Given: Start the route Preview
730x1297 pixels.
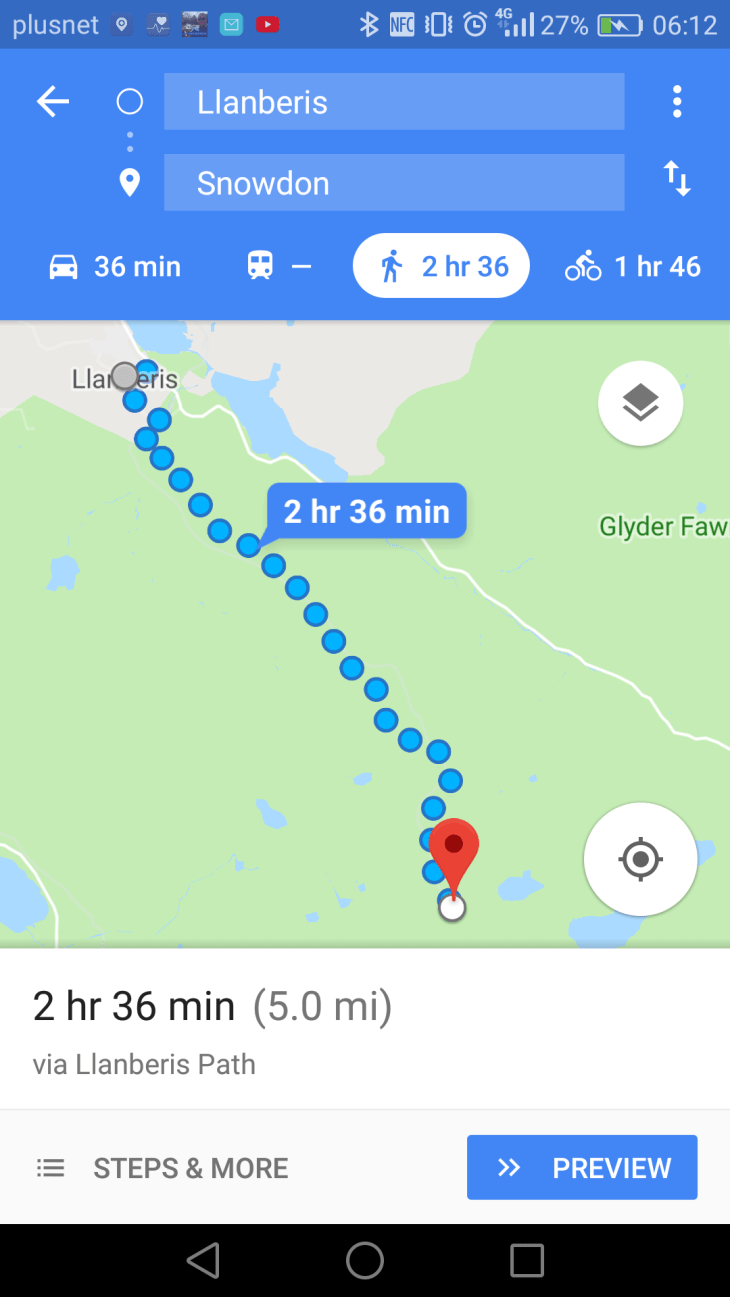Looking at the screenshot, I should [x=582, y=1168].
